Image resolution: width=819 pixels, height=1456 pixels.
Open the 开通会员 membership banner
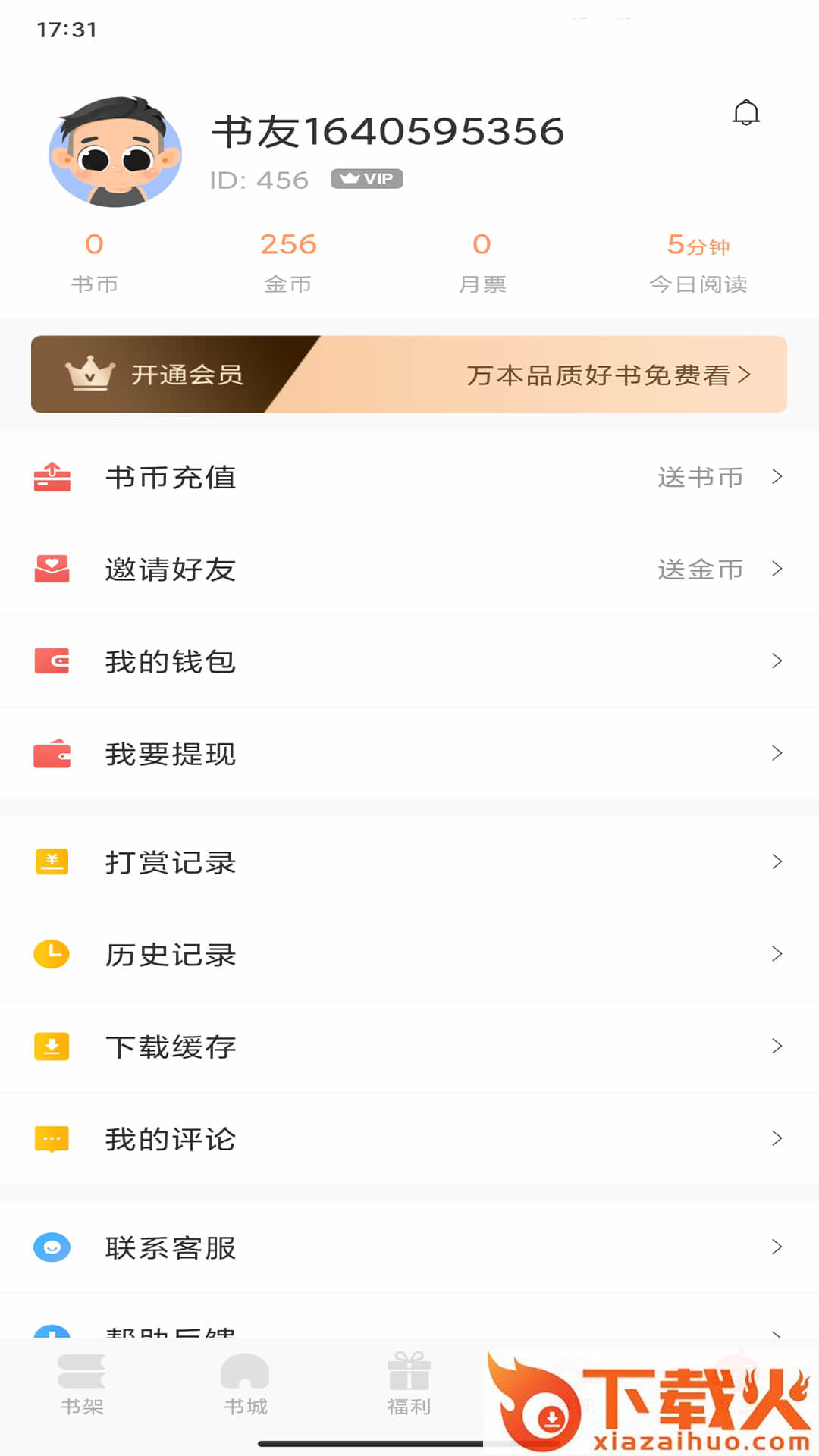(x=409, y=375)
